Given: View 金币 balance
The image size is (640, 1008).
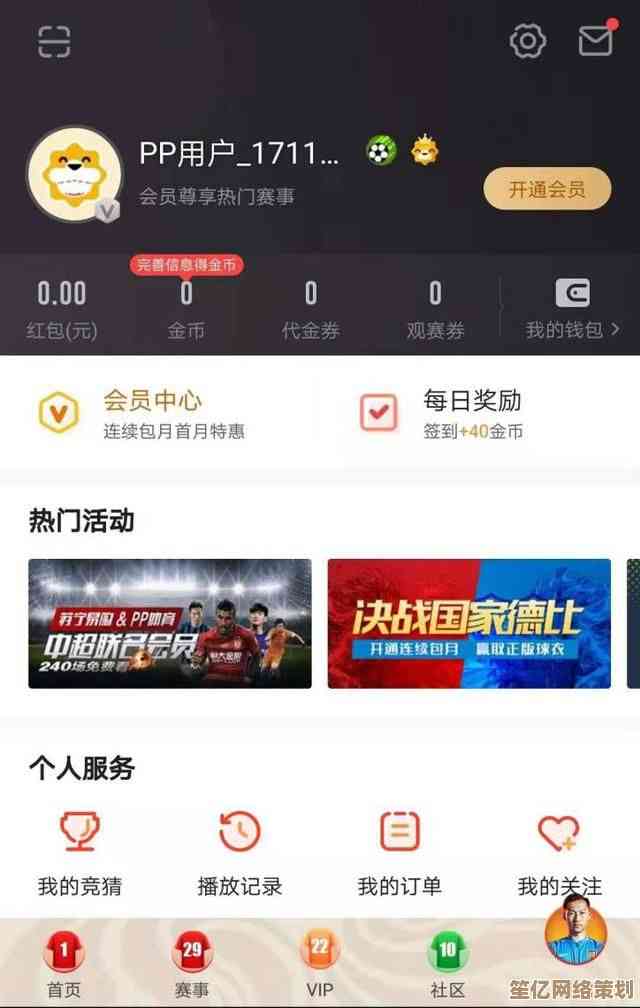Looking at the screenshot, I should click(x=186, y=309).
